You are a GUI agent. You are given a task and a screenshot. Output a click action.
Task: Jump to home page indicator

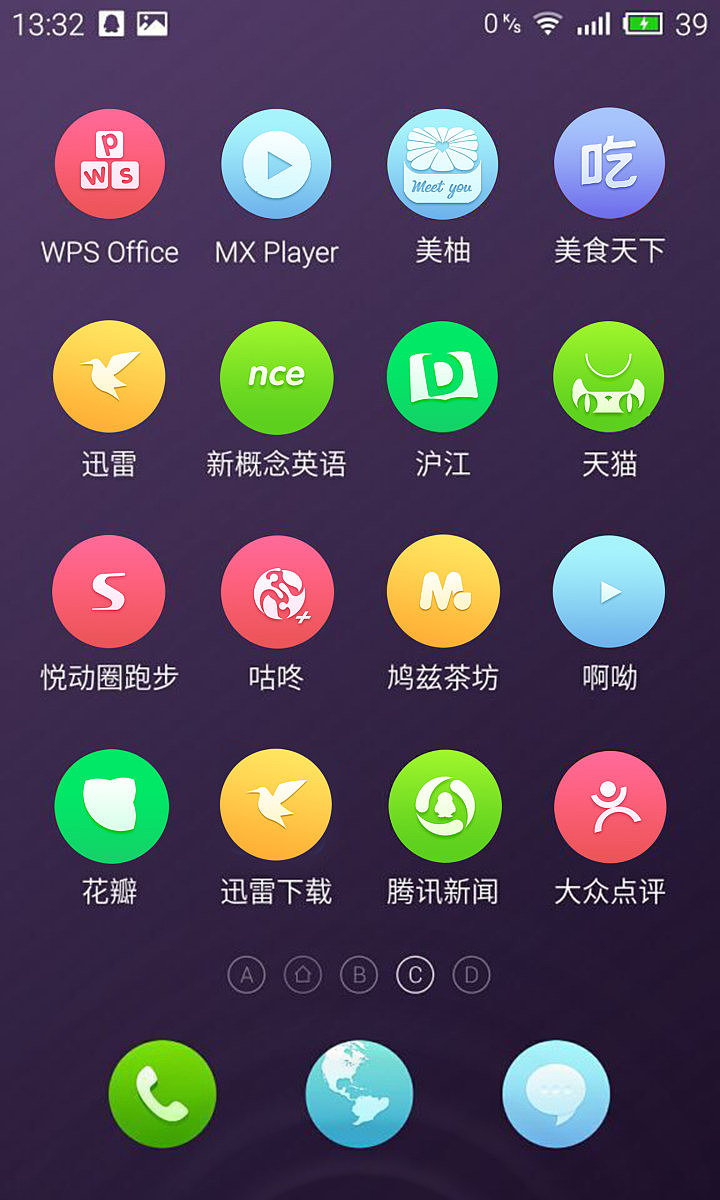(303, 974)
